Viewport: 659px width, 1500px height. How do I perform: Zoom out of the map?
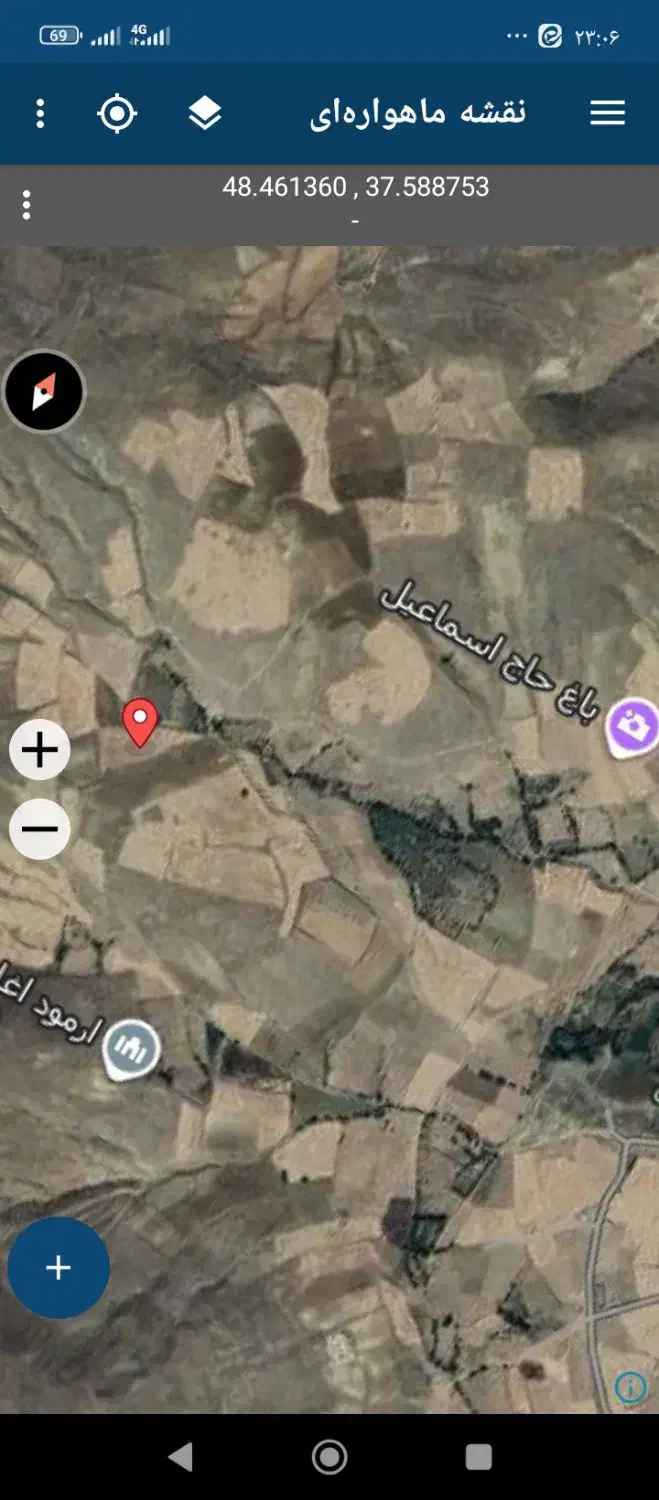click(40, 829)
